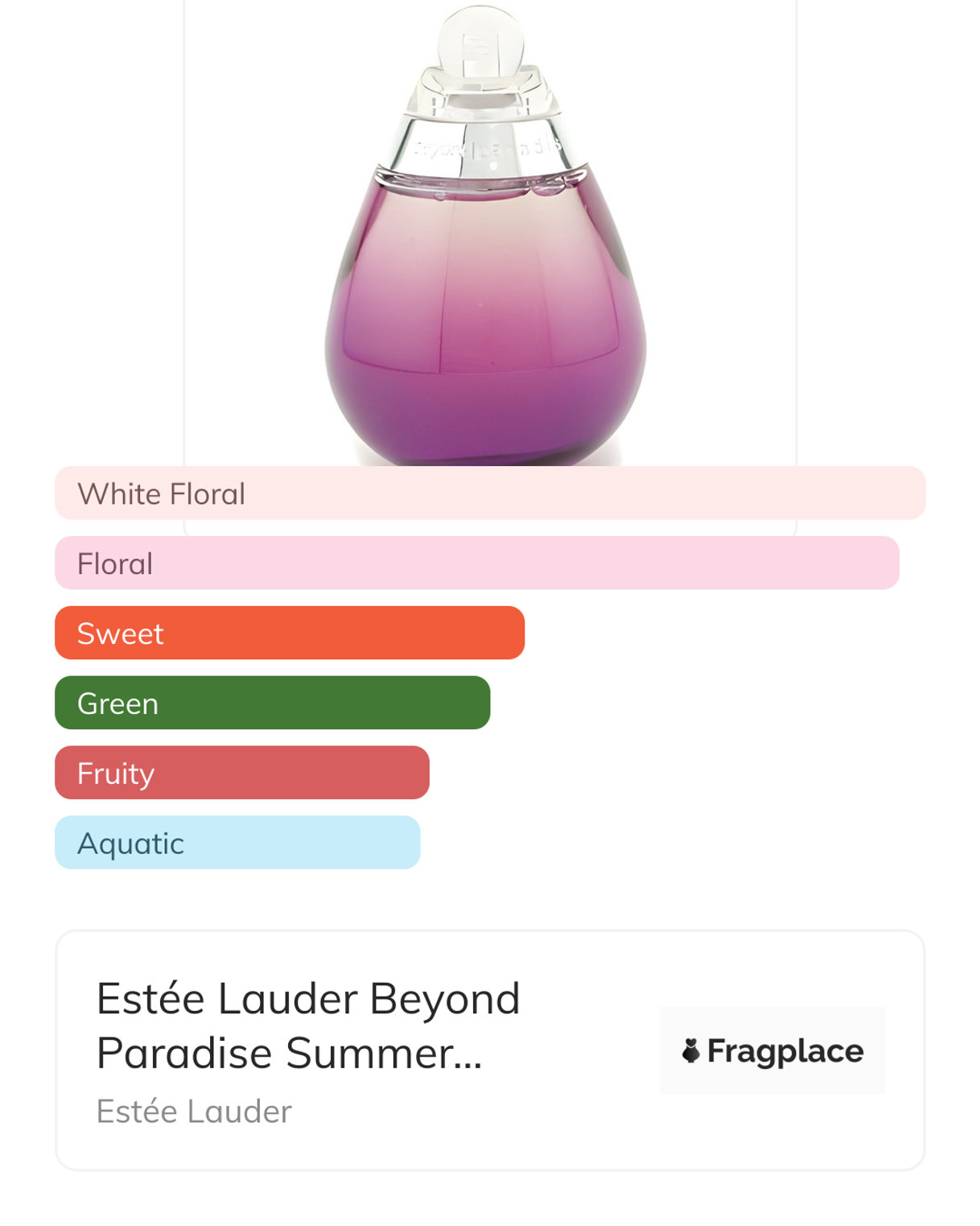Screen dimensions: 980x1226
Task: Tap the Fragplace button
Action: click(x=772, y=1051)
